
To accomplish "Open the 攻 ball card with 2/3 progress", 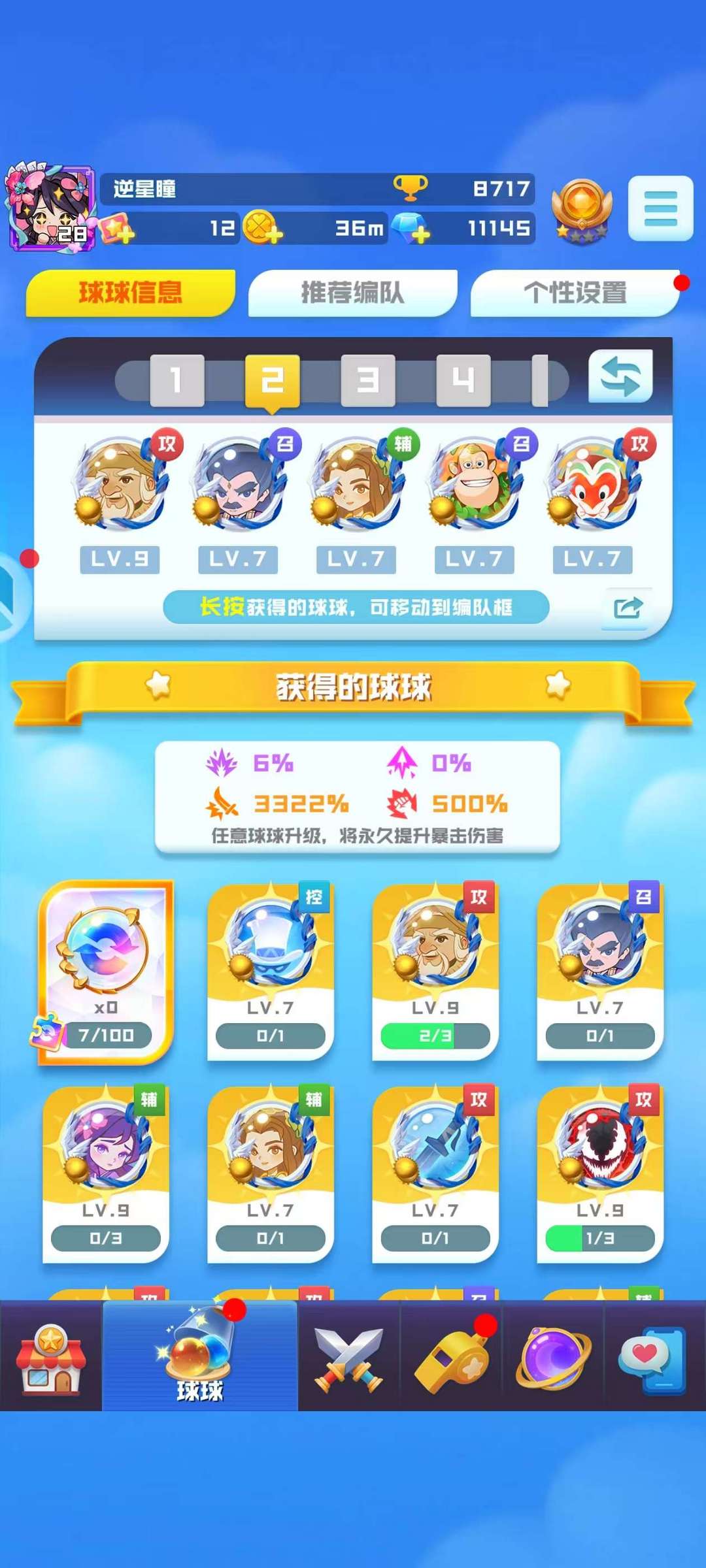I will coord(435,972).
